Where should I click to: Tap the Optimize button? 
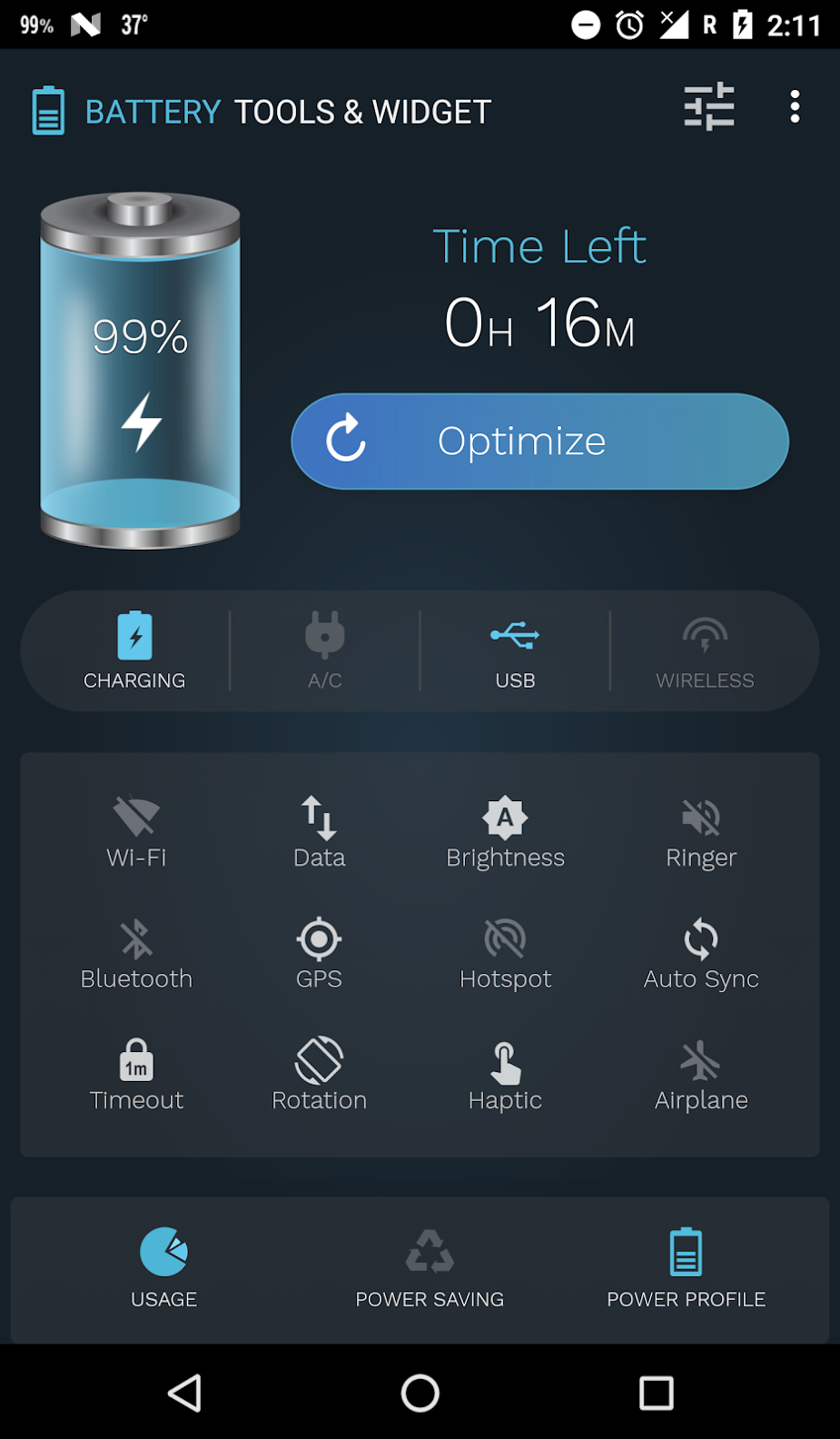539,442
